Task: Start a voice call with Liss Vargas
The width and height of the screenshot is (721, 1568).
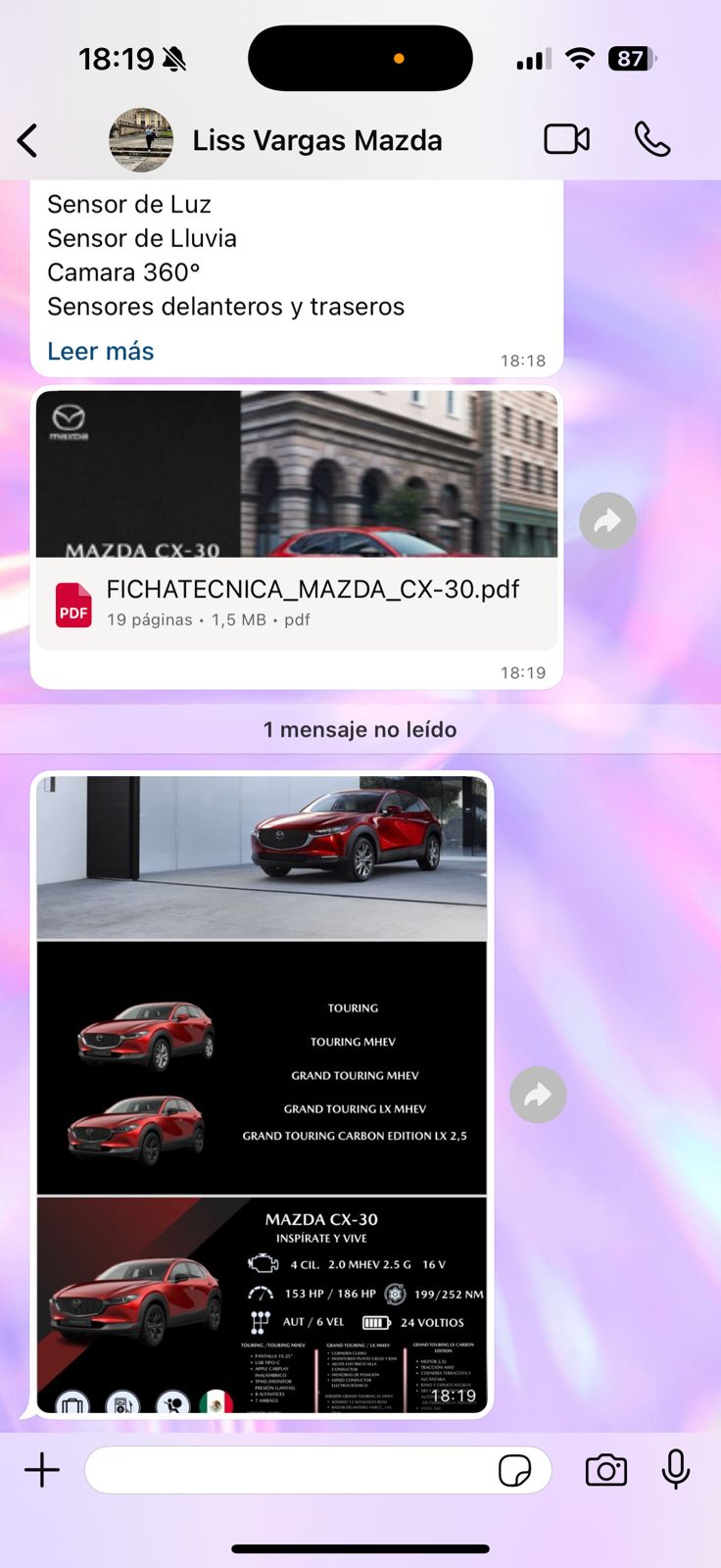Action: coord(651,139)
